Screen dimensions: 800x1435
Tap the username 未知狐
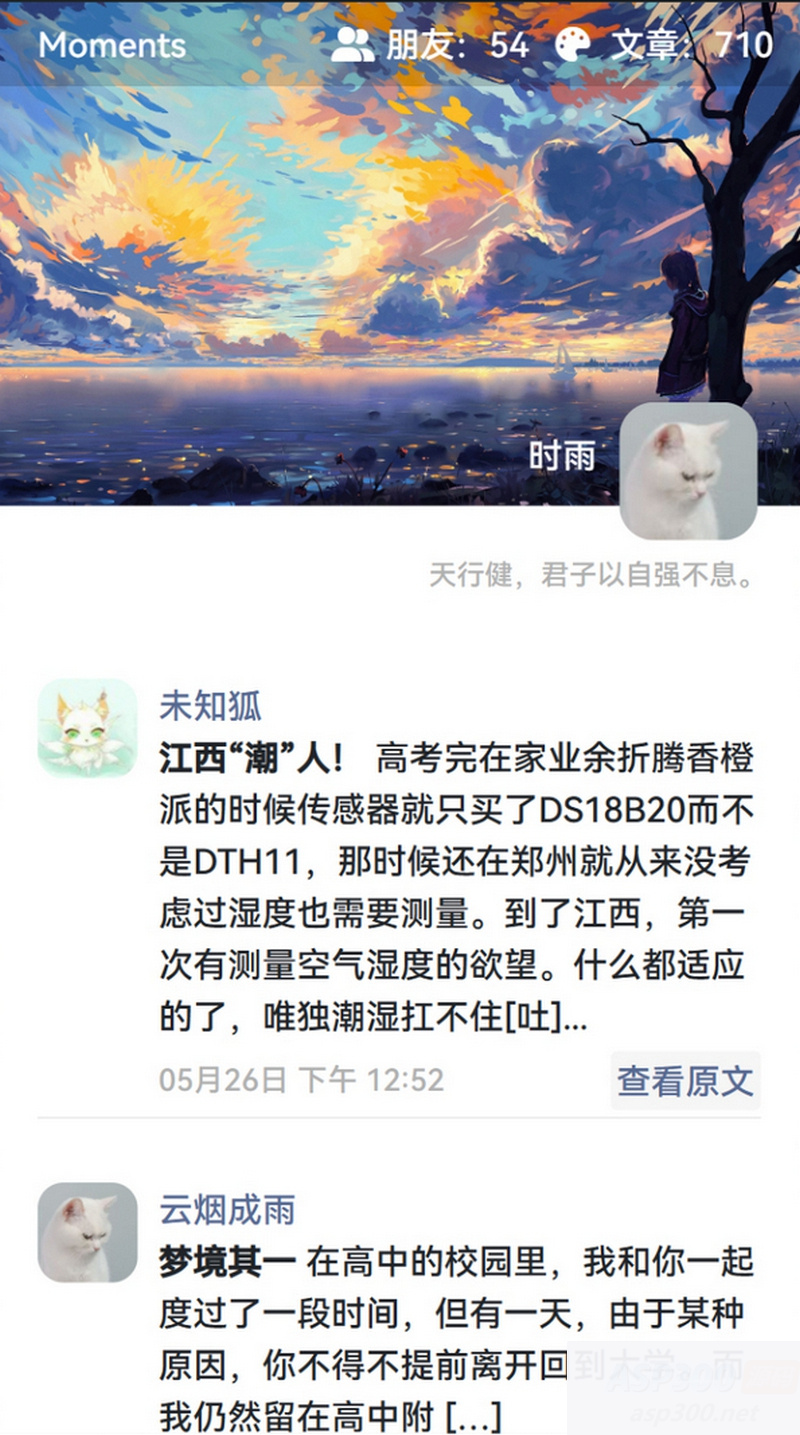tap(210, 707)
